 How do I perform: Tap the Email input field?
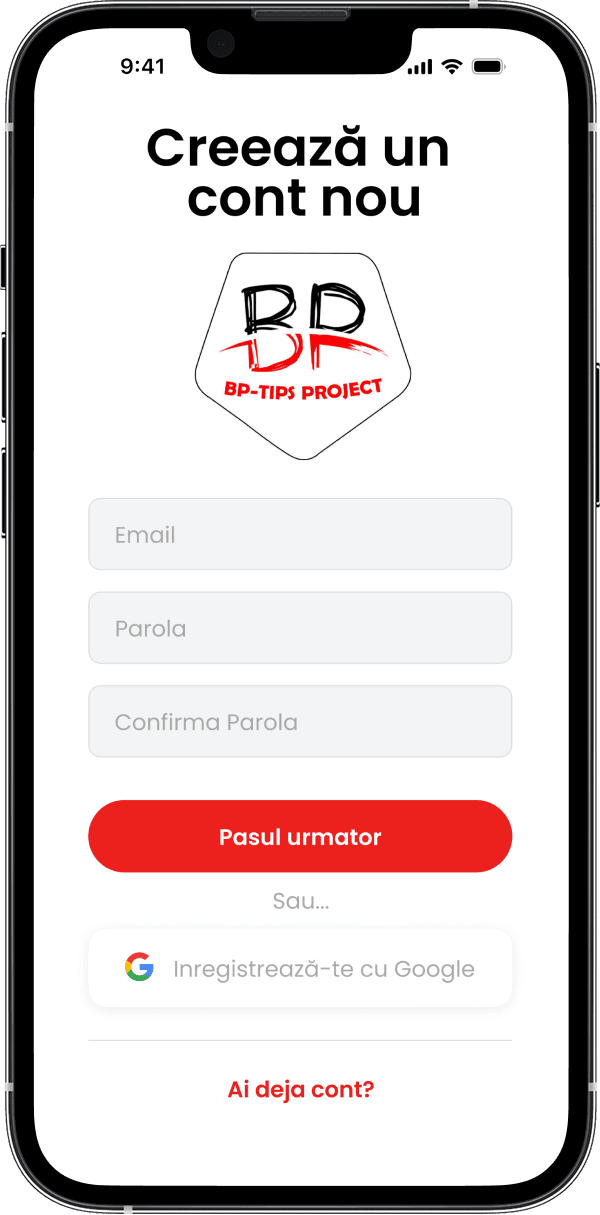[300, 534]
